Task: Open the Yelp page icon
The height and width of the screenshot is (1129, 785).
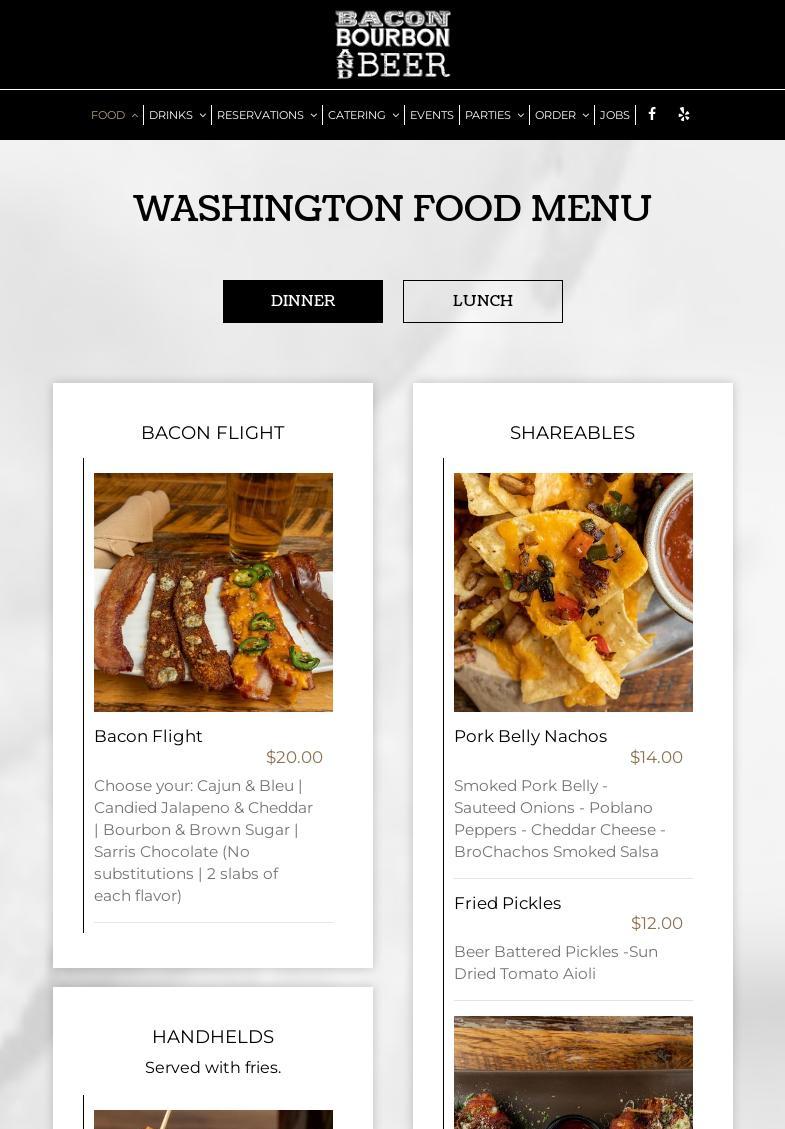Action: pyautogui.click(x=684, y=114)
